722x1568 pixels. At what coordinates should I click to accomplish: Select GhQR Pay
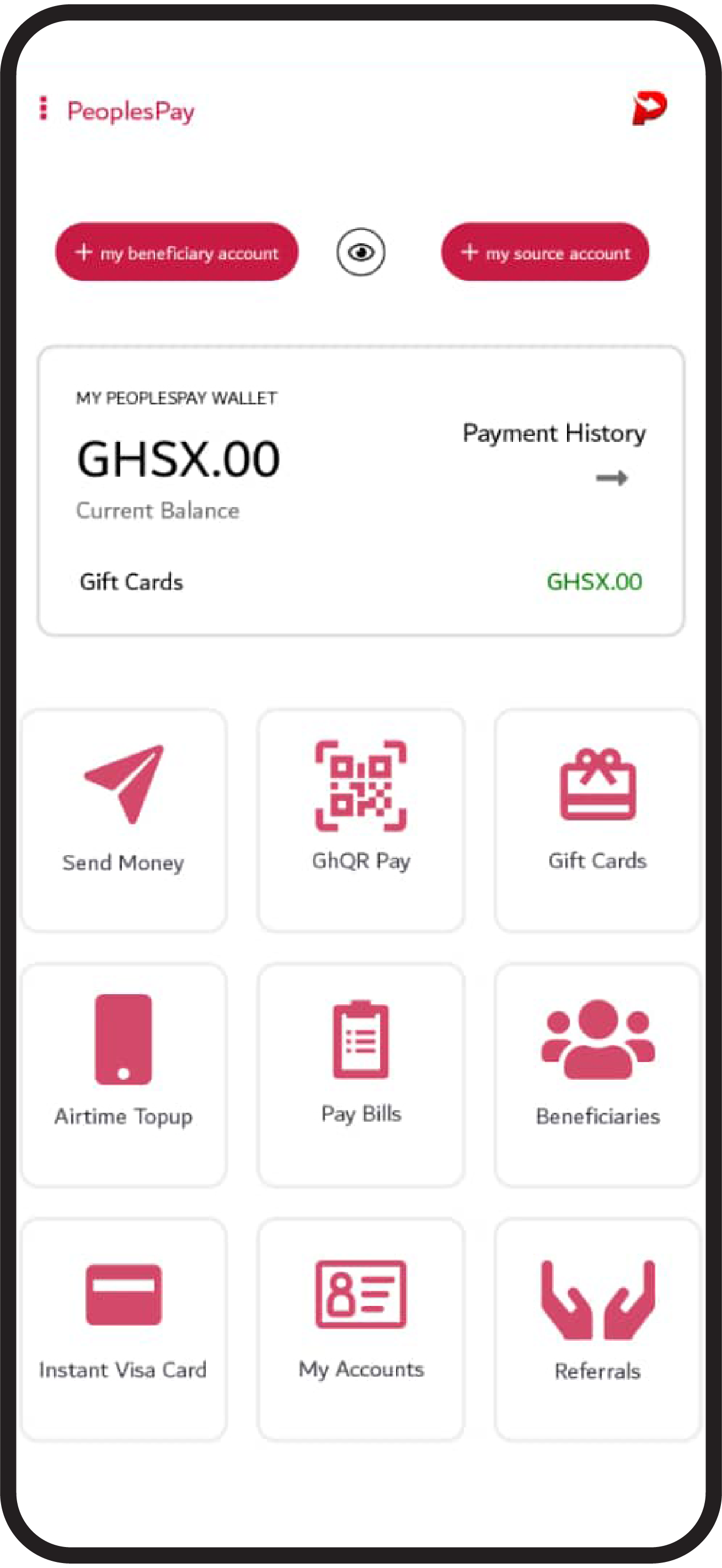point(361,820)
